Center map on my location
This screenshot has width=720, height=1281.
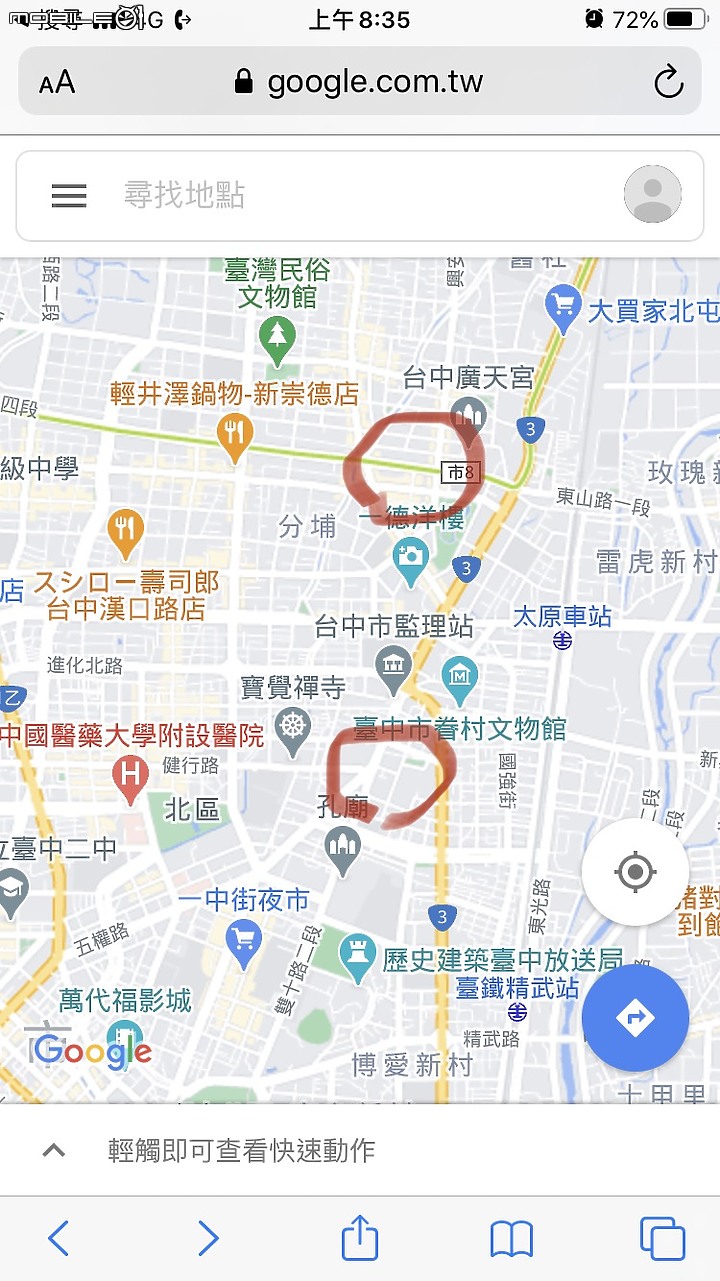635,872
